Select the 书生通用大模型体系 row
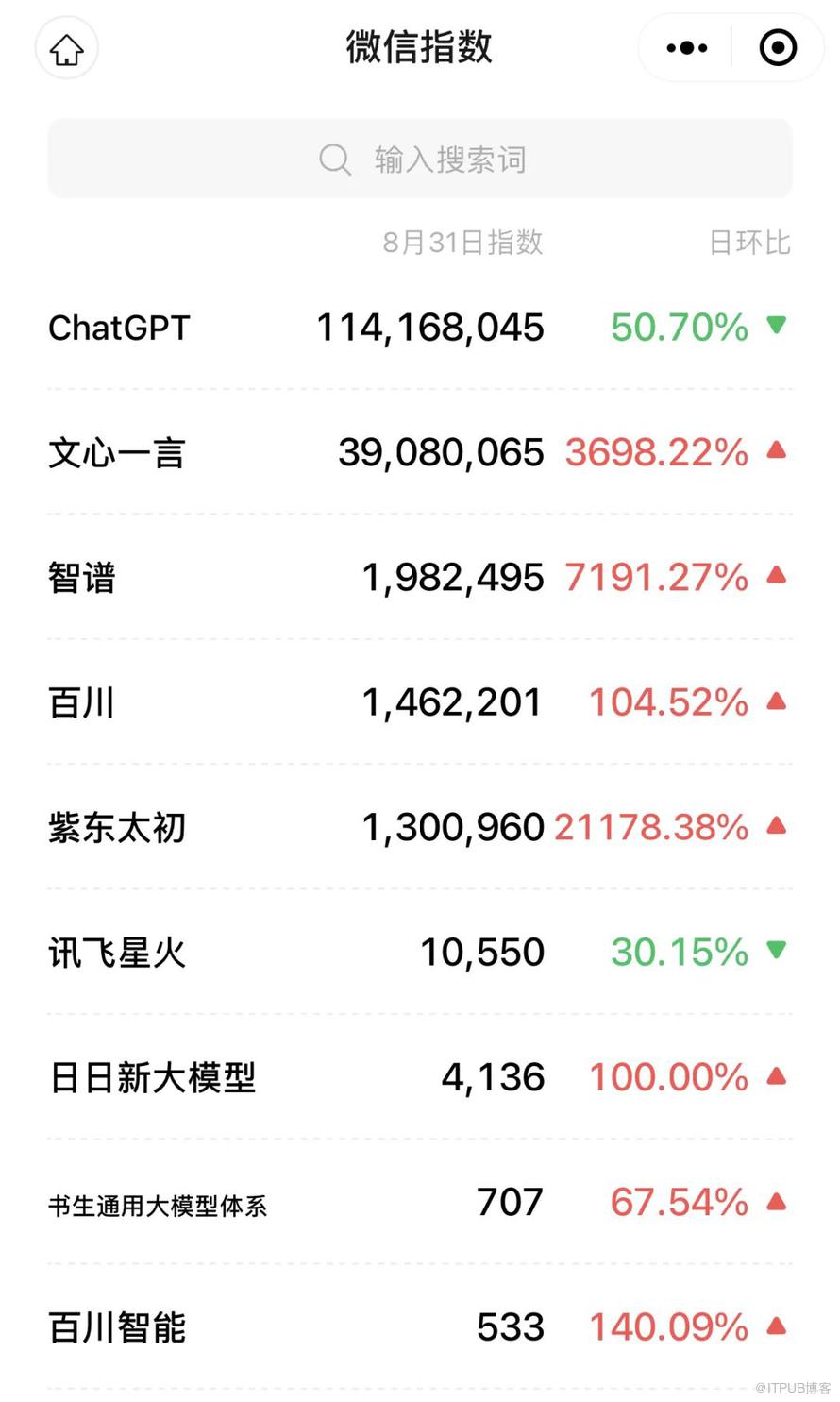 tap(420, 1203)
